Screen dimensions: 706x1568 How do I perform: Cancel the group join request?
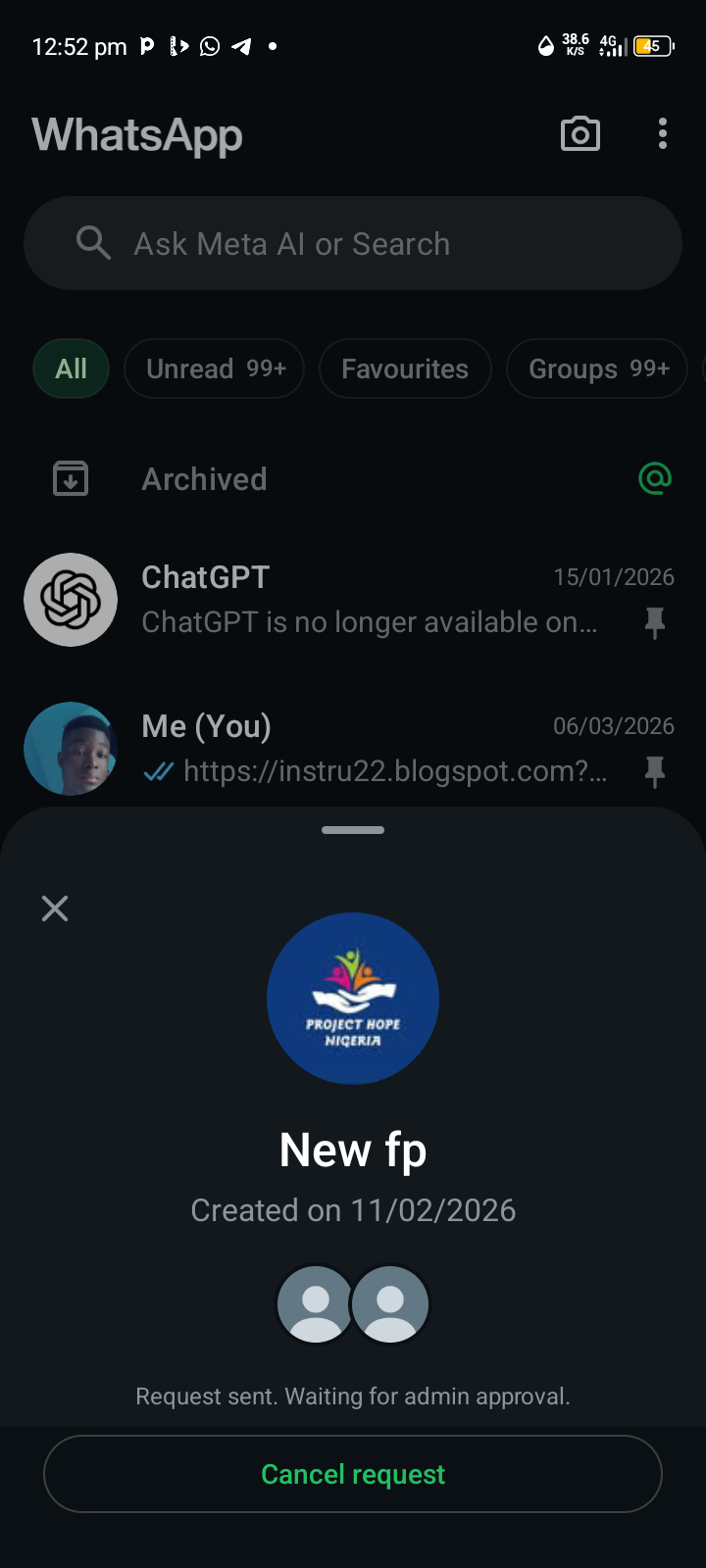tap(353, 1474)
